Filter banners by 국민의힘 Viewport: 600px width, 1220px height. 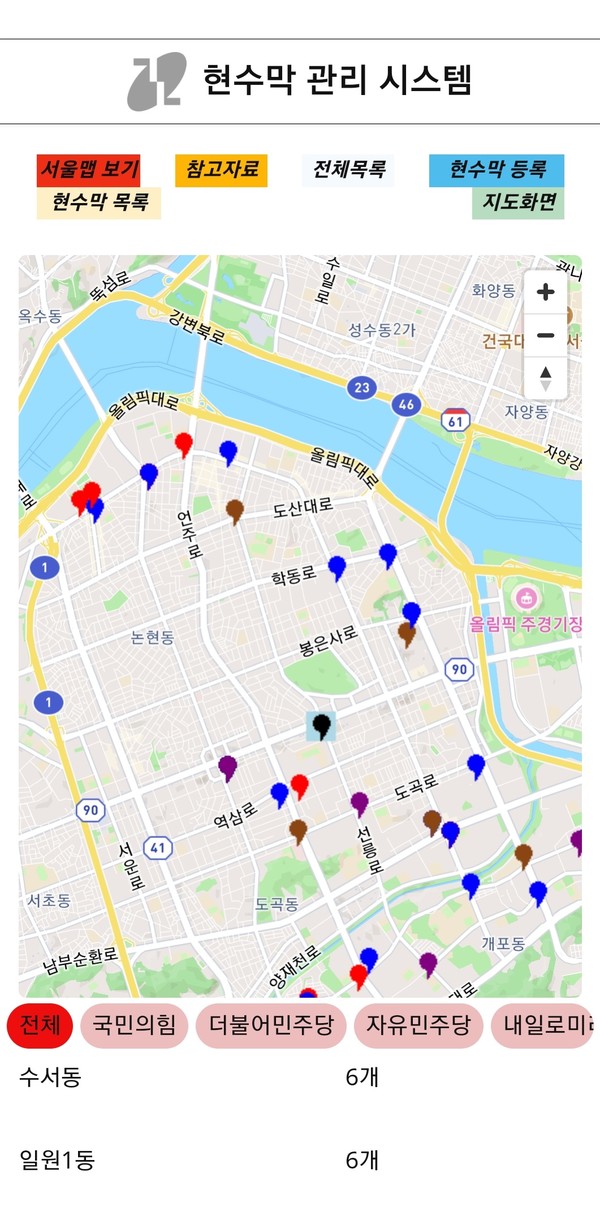click(x=134, y=1025)
